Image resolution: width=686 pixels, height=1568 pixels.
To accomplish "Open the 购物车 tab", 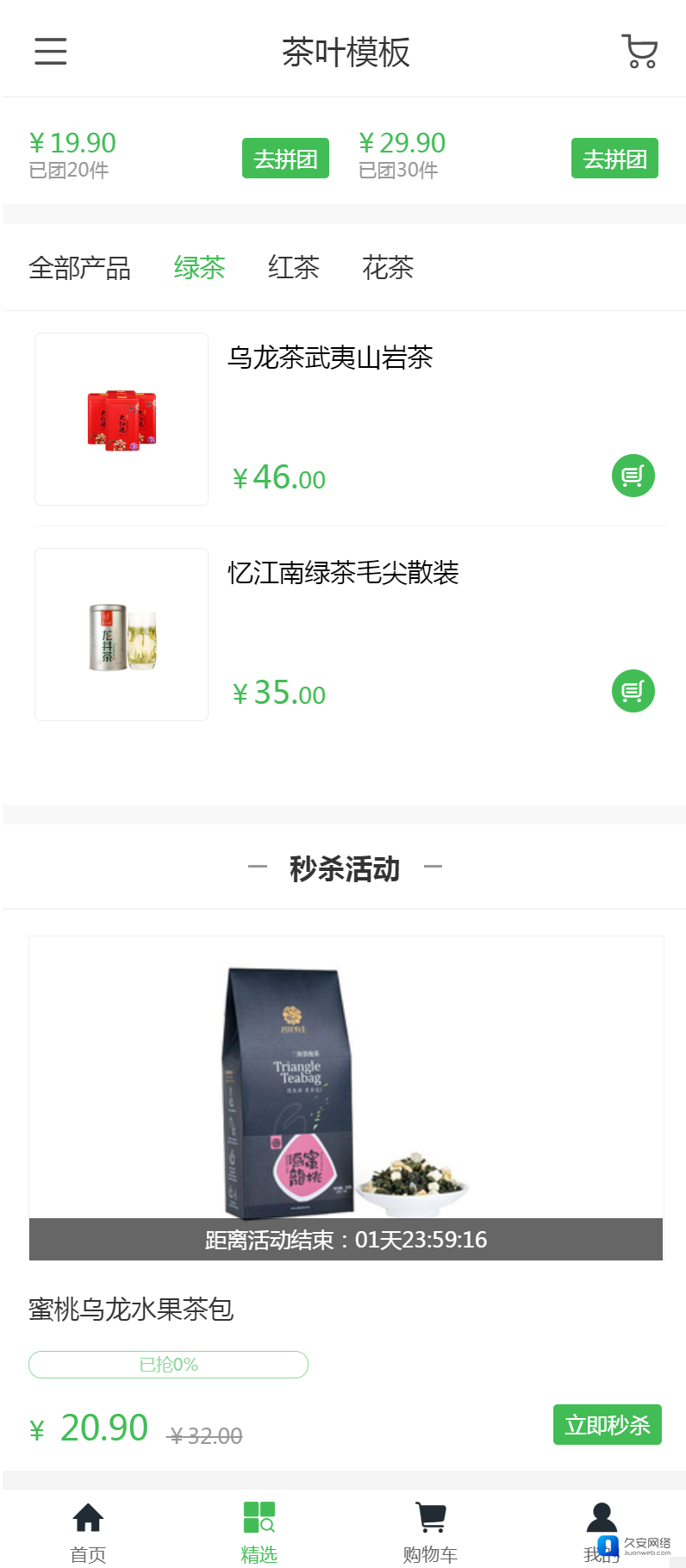I will pyautogui.click(x=430, y=1533).
